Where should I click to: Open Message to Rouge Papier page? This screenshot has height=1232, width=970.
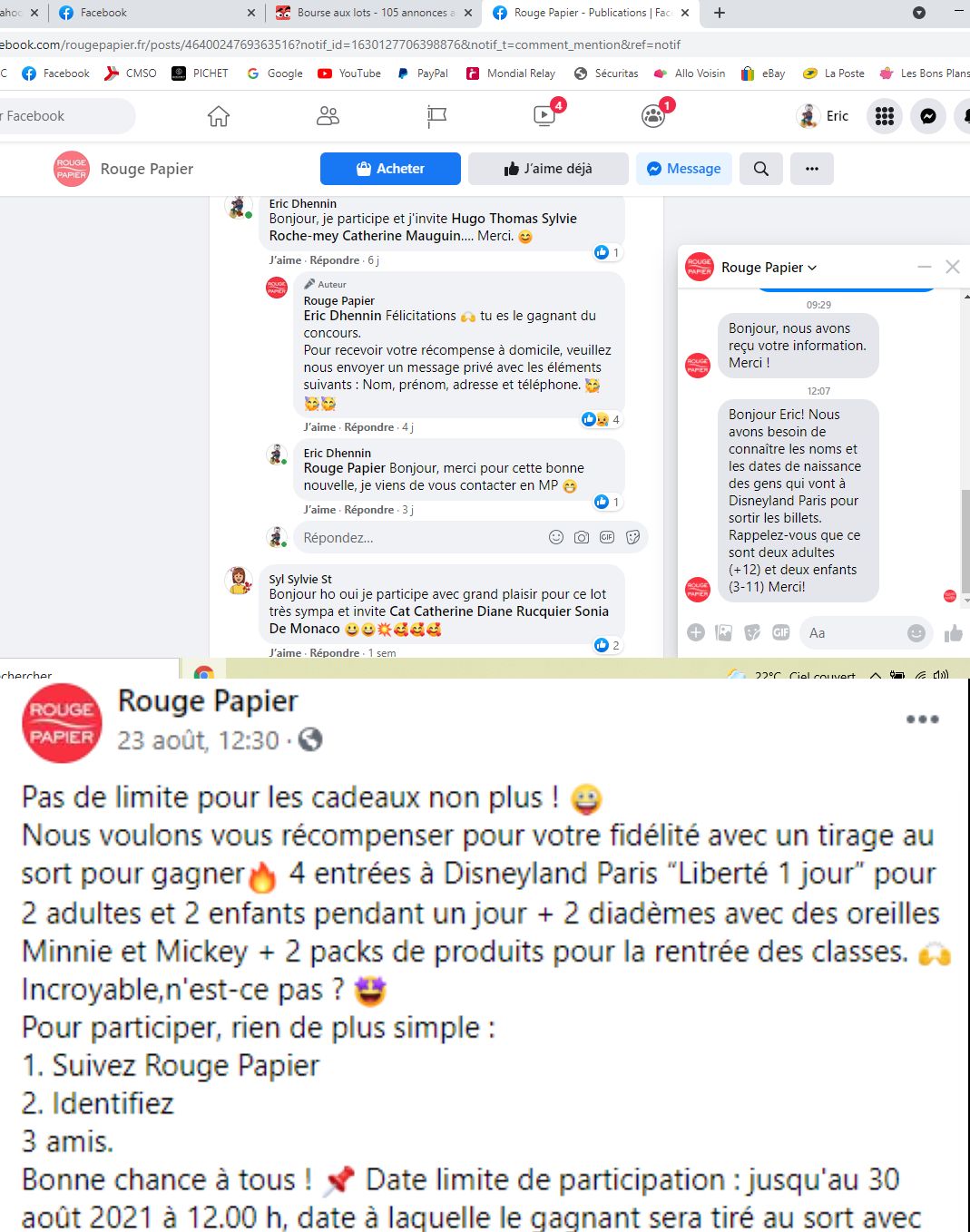coord(683,169)
